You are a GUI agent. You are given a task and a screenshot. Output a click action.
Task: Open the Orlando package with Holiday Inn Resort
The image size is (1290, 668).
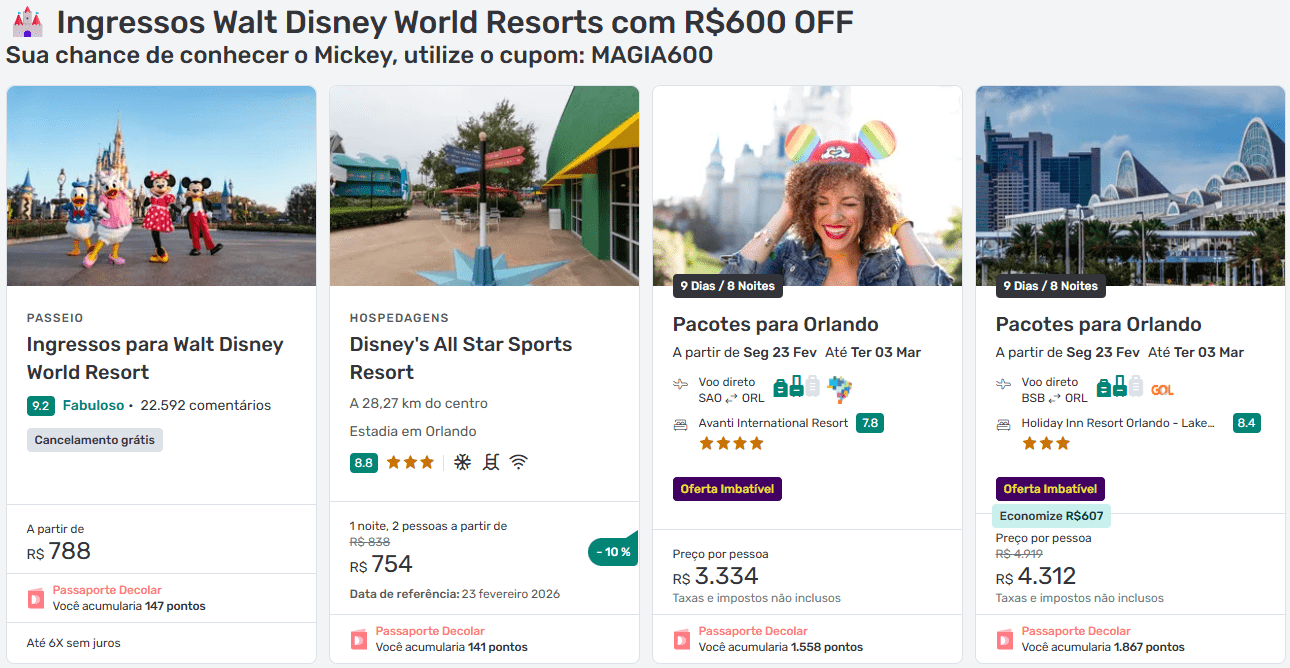1098,325
